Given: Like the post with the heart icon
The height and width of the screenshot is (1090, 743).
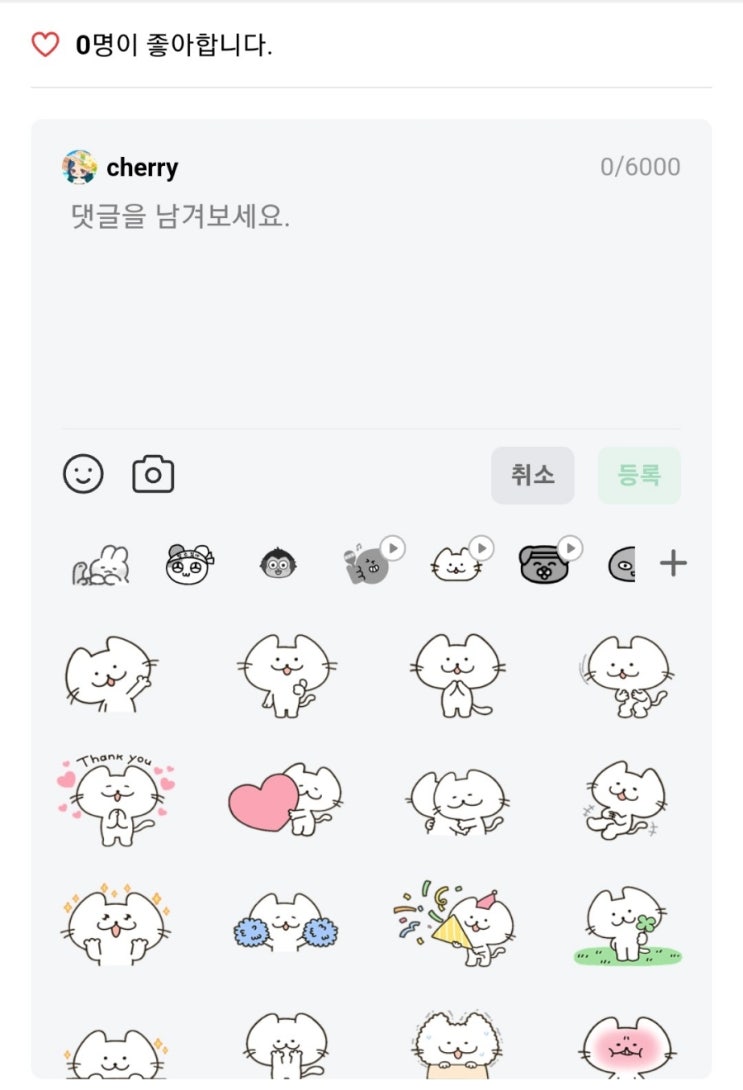Looking at the screenshot, I should pos(45,45).
